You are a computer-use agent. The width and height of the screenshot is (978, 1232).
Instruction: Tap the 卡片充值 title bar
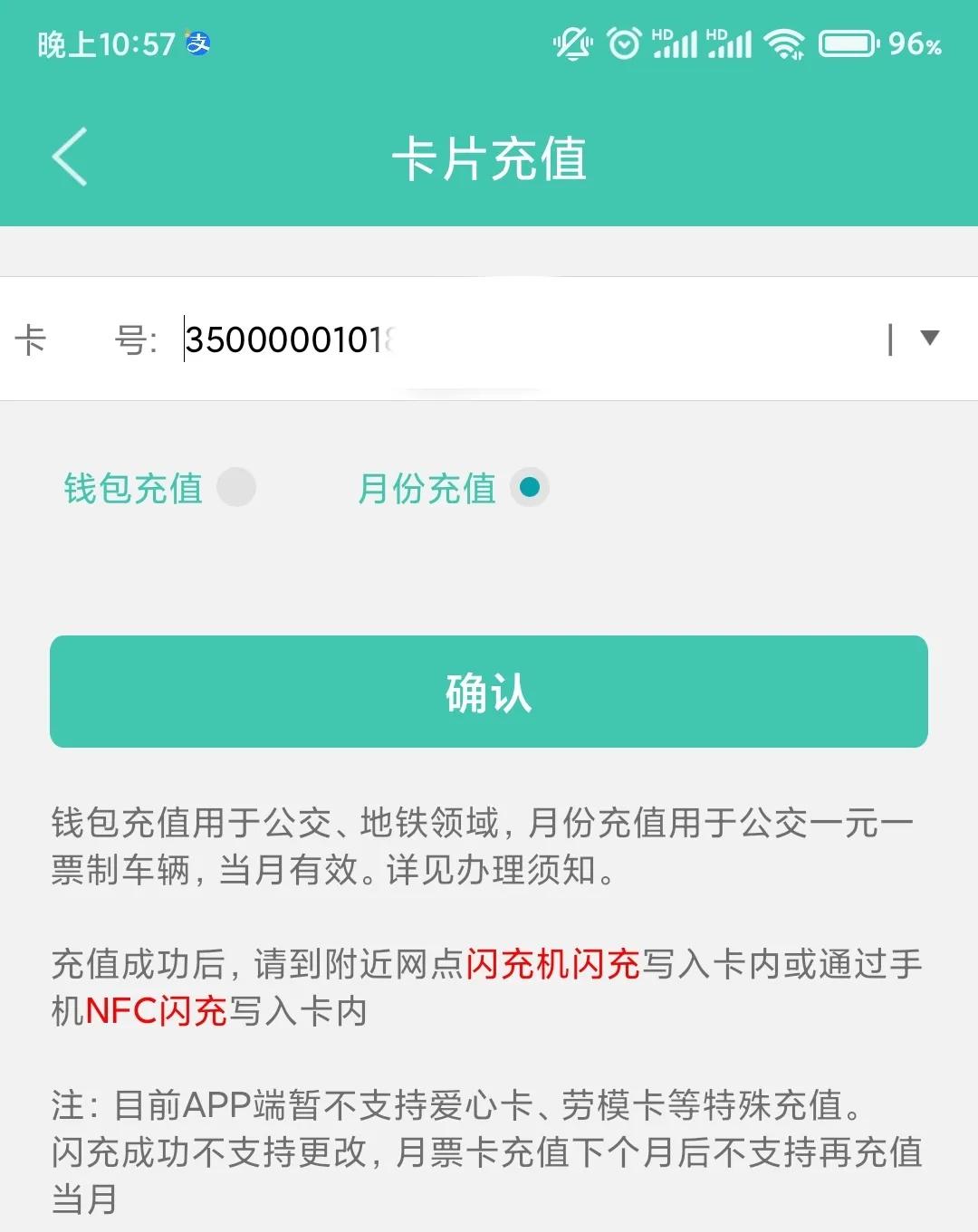[489, 157]
